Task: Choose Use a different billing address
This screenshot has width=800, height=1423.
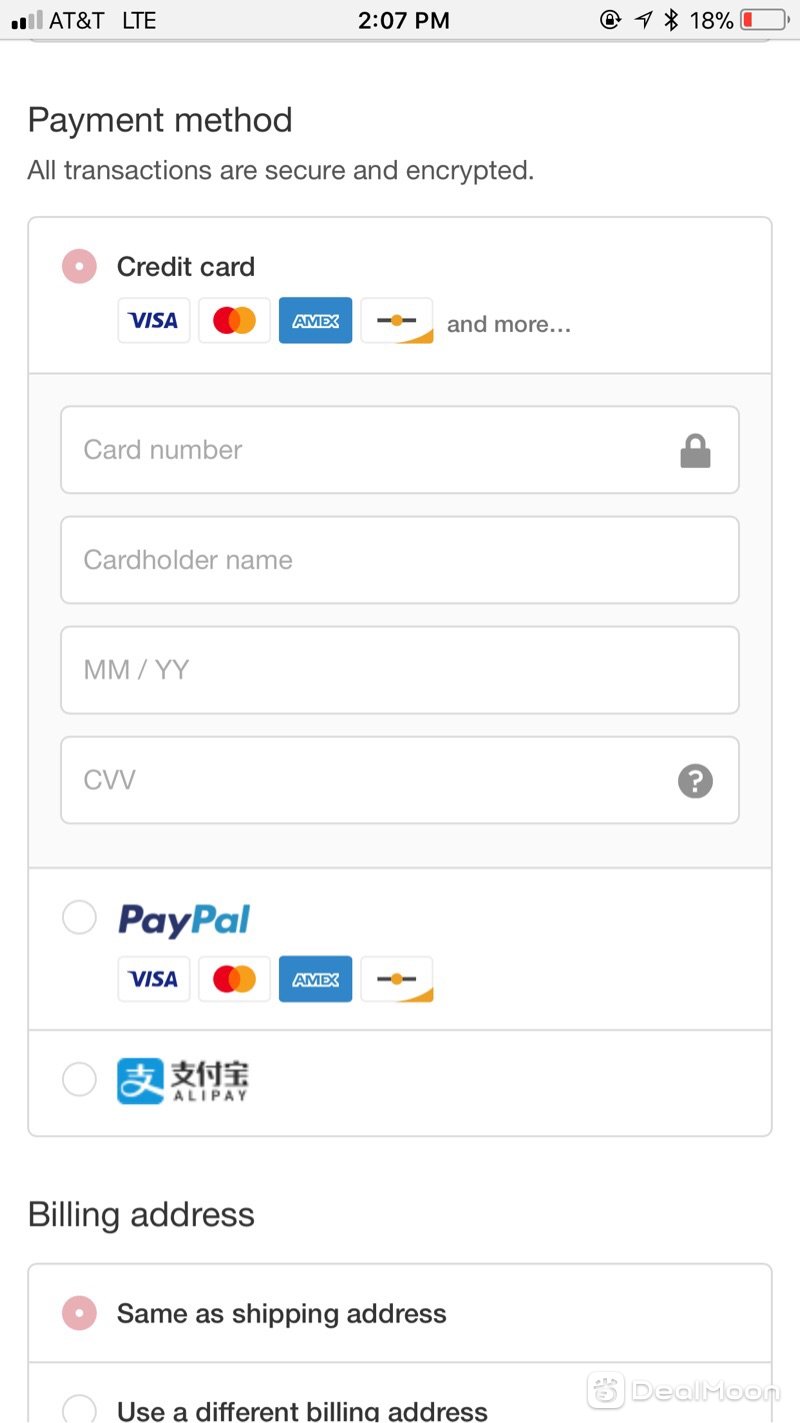Action: point(79,1410)
